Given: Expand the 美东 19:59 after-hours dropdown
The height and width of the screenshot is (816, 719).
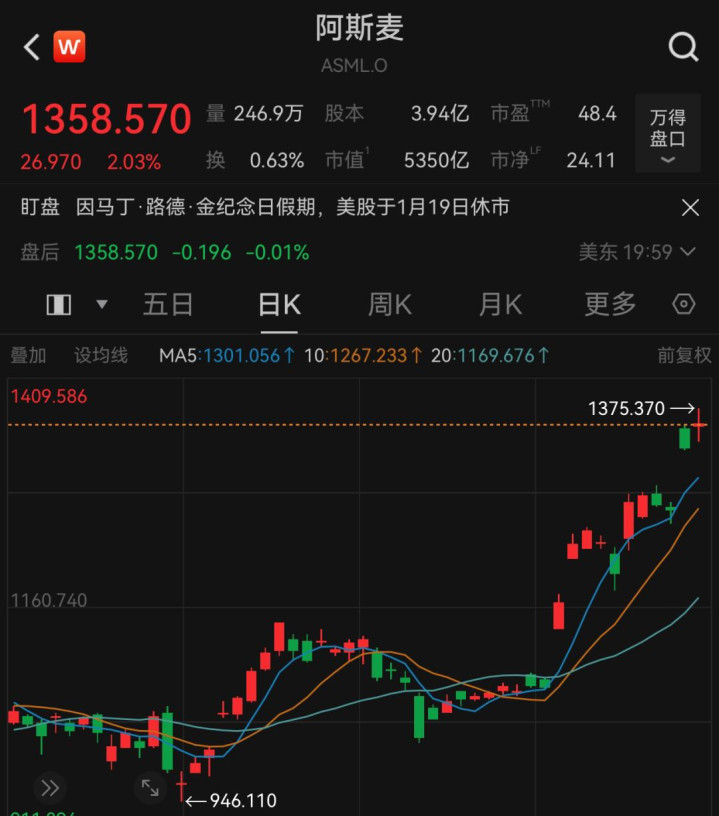Looking at the screenshot, I should pyautogui.click(x=637, y=252).
